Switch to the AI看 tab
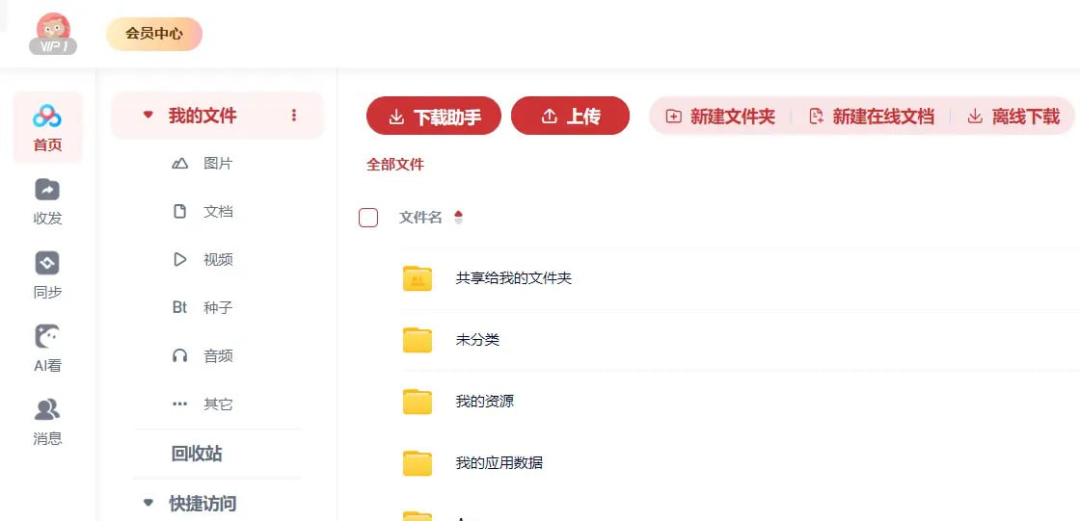Viewport: 1080px width, 521px height. pos(47,347)
